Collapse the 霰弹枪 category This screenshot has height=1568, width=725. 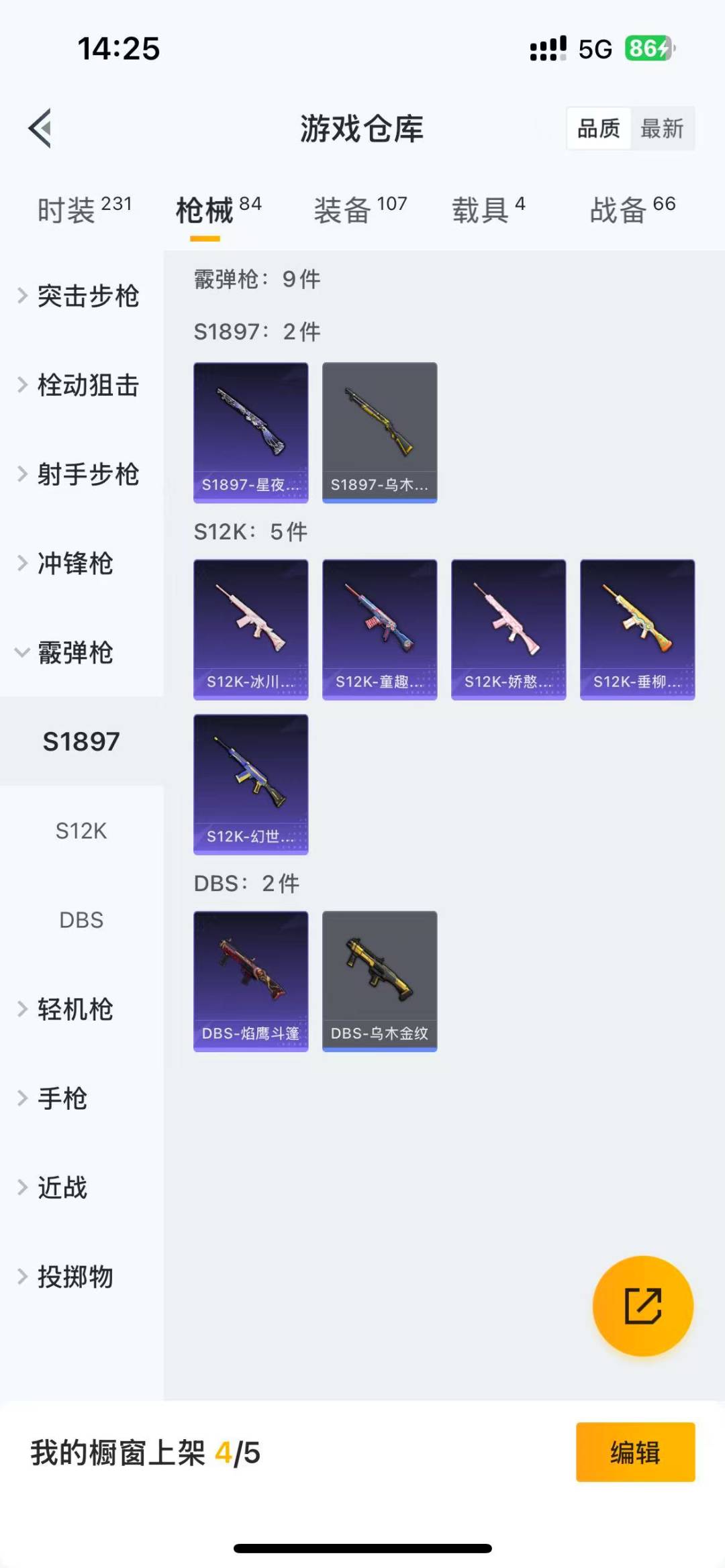pos(74,652)
